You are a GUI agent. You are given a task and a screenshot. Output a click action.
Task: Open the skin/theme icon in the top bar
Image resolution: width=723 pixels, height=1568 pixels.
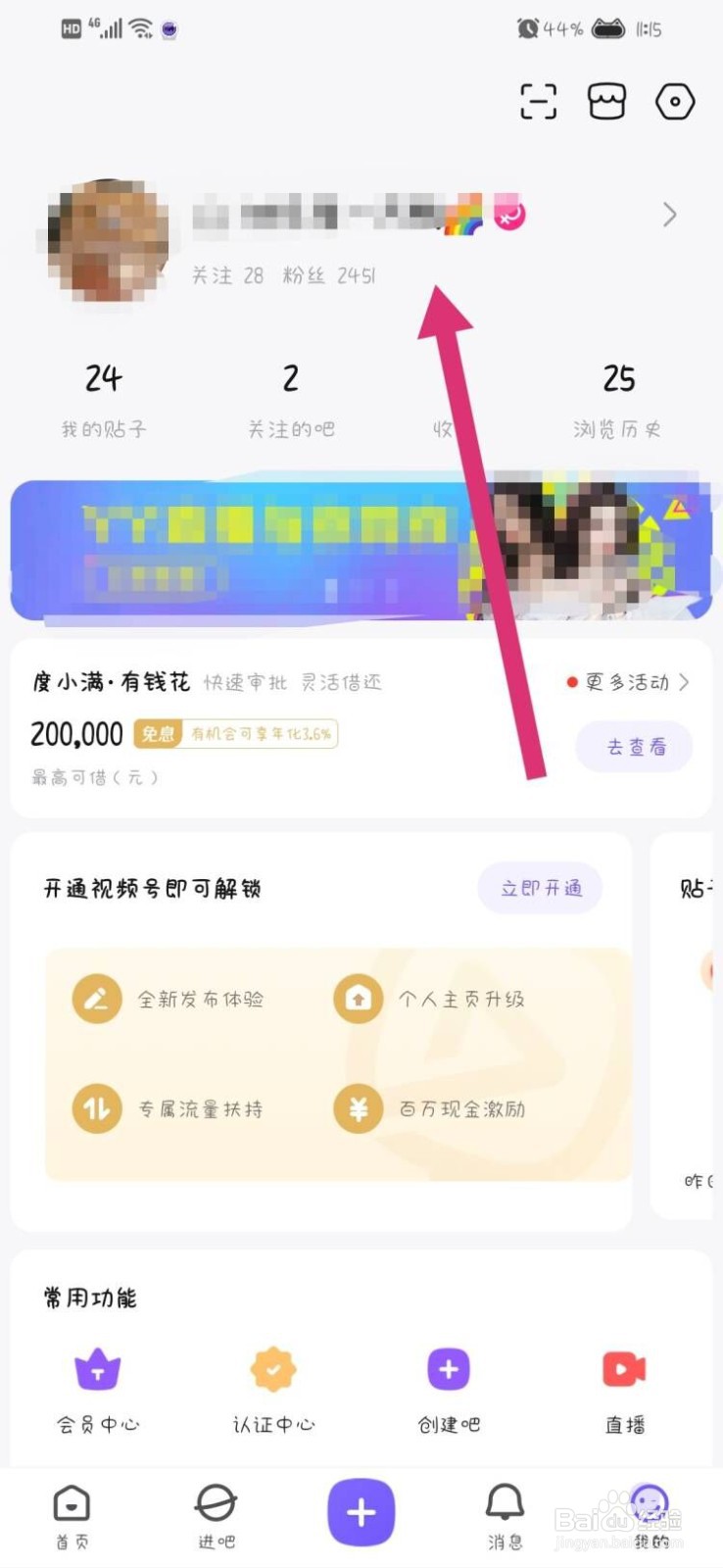tap(605, 101)
